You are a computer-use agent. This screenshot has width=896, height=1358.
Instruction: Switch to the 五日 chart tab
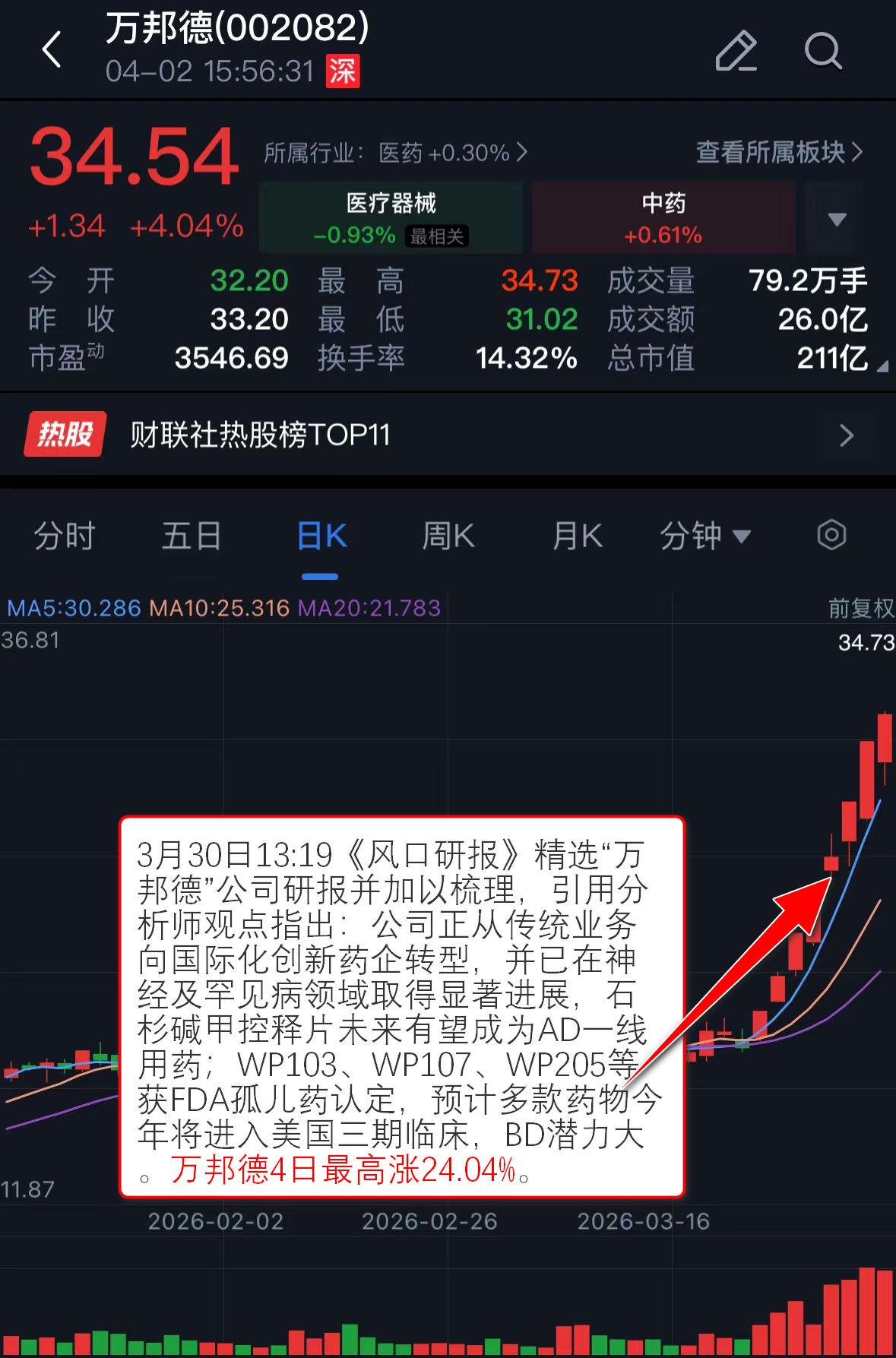192,537
